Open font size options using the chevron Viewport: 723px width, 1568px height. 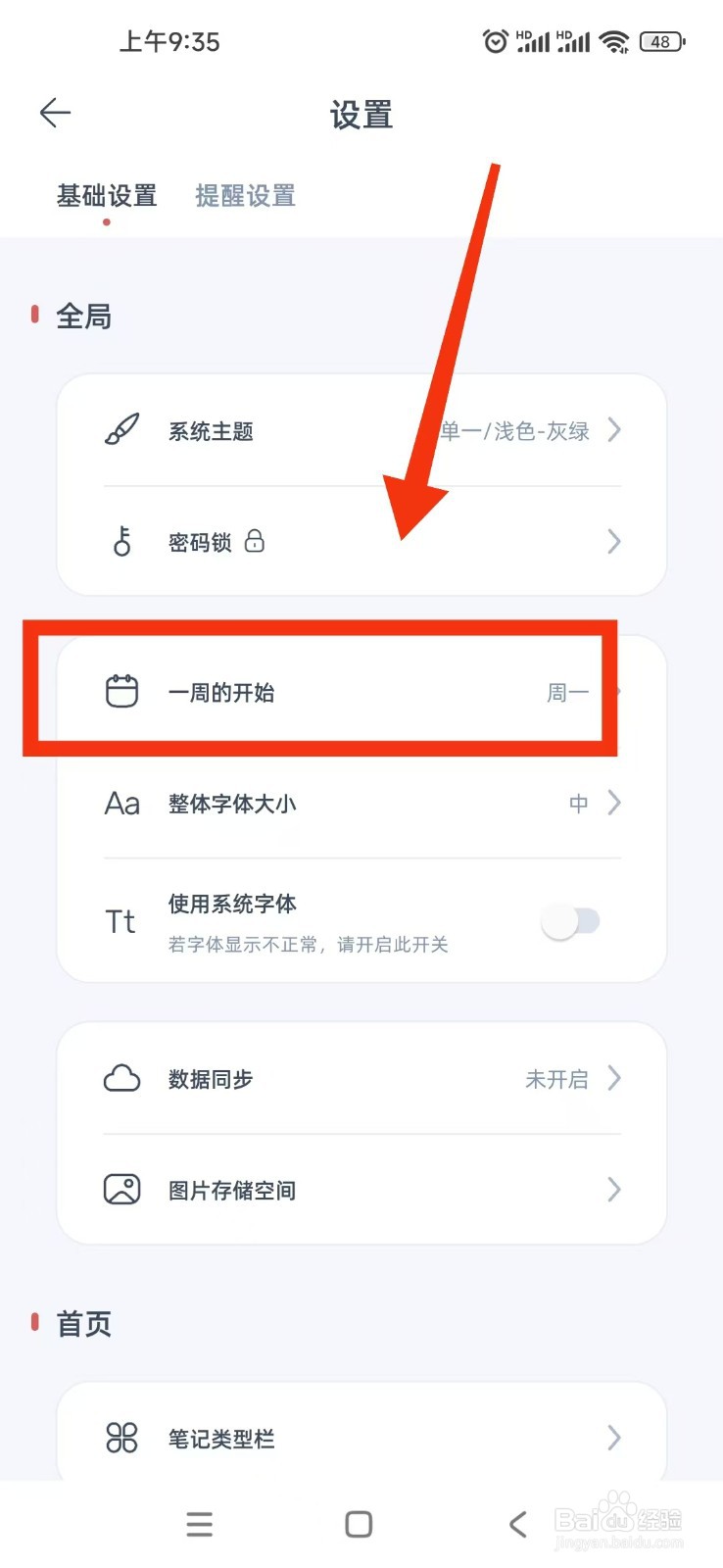point(614,803)
